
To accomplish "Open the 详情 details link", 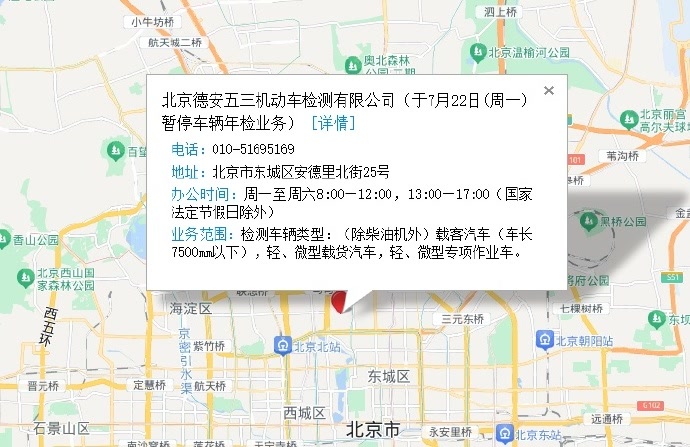I will click(333, 123).
